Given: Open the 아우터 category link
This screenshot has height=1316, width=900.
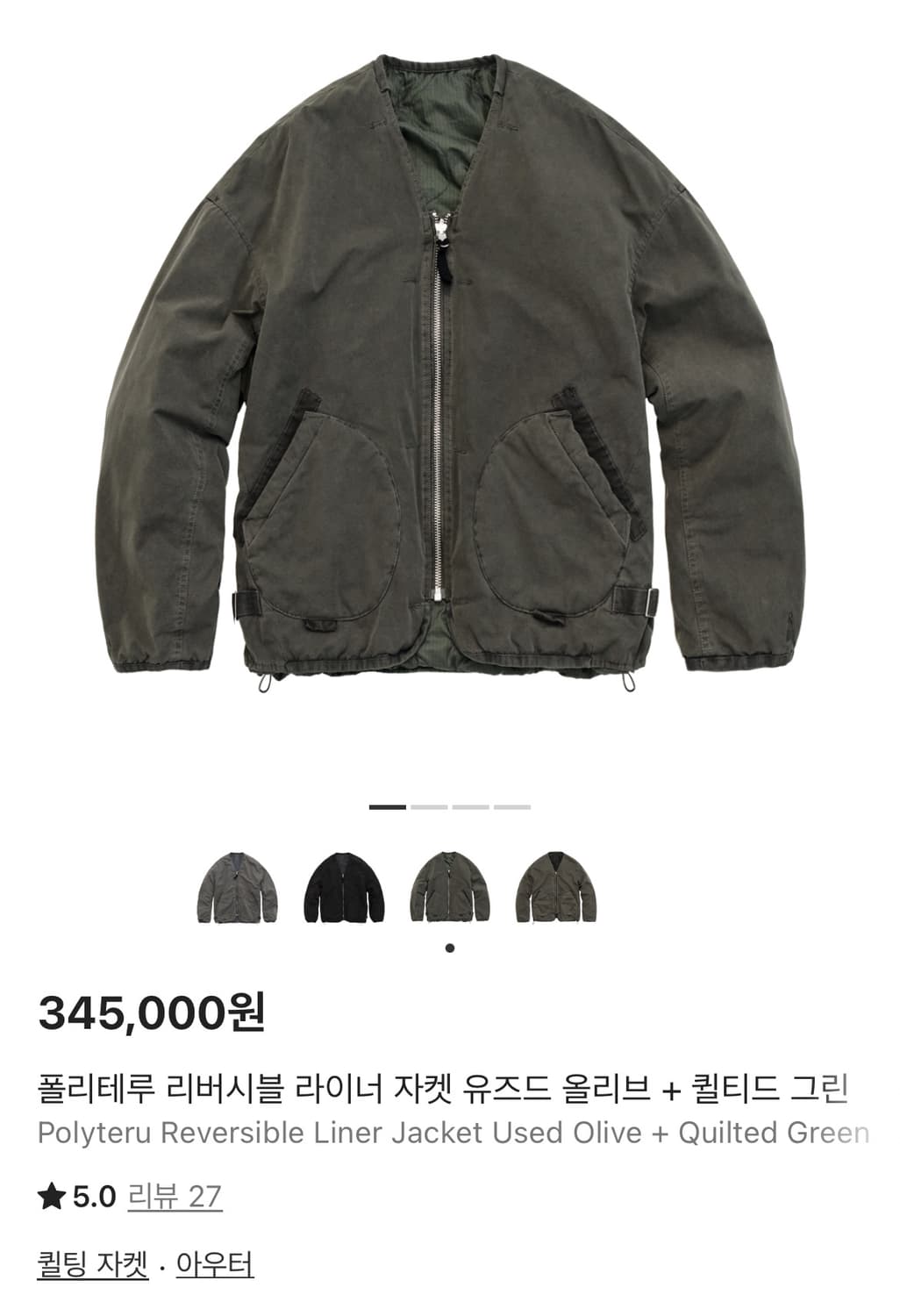Looking at the screenshot, I should 214,1263.
